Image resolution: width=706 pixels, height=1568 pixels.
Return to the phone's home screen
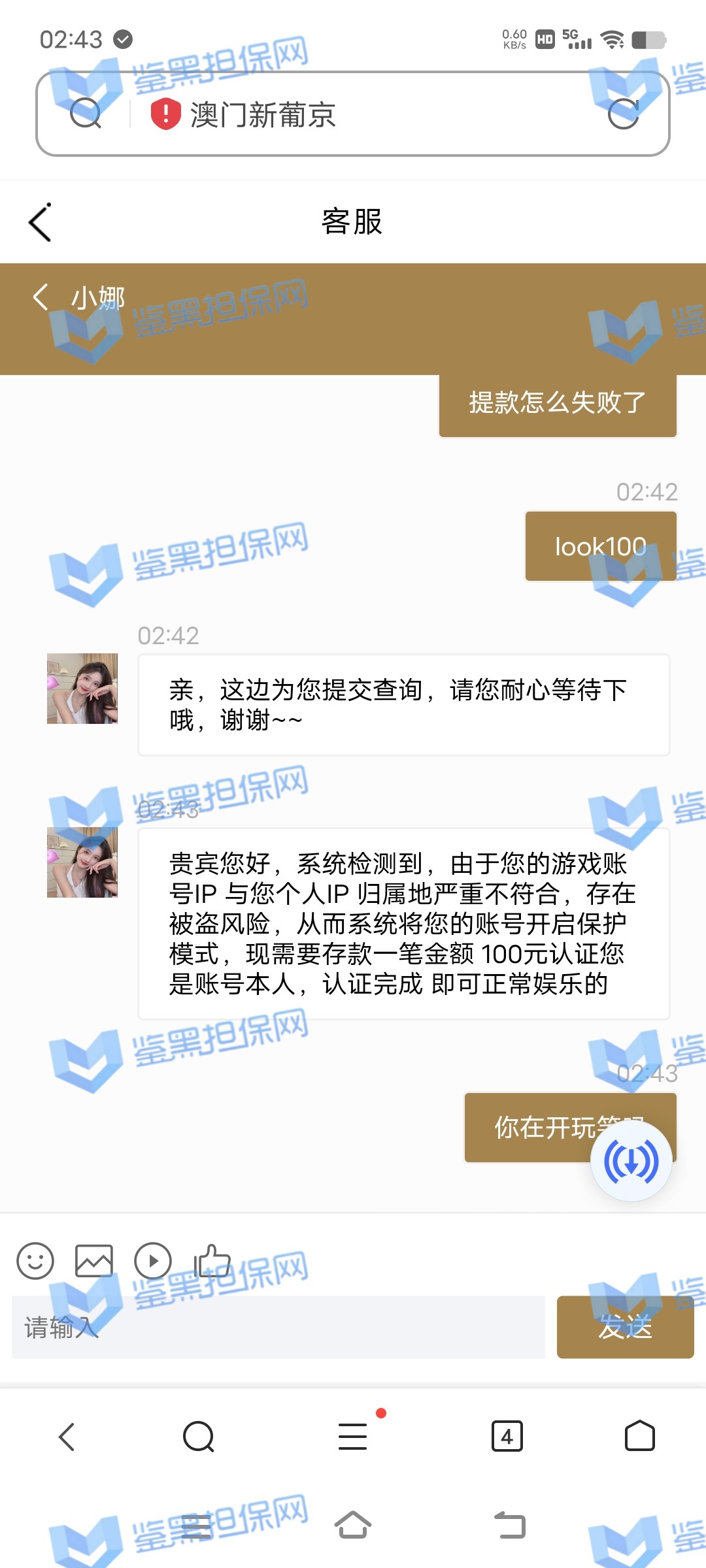[x=353, y=1526]
